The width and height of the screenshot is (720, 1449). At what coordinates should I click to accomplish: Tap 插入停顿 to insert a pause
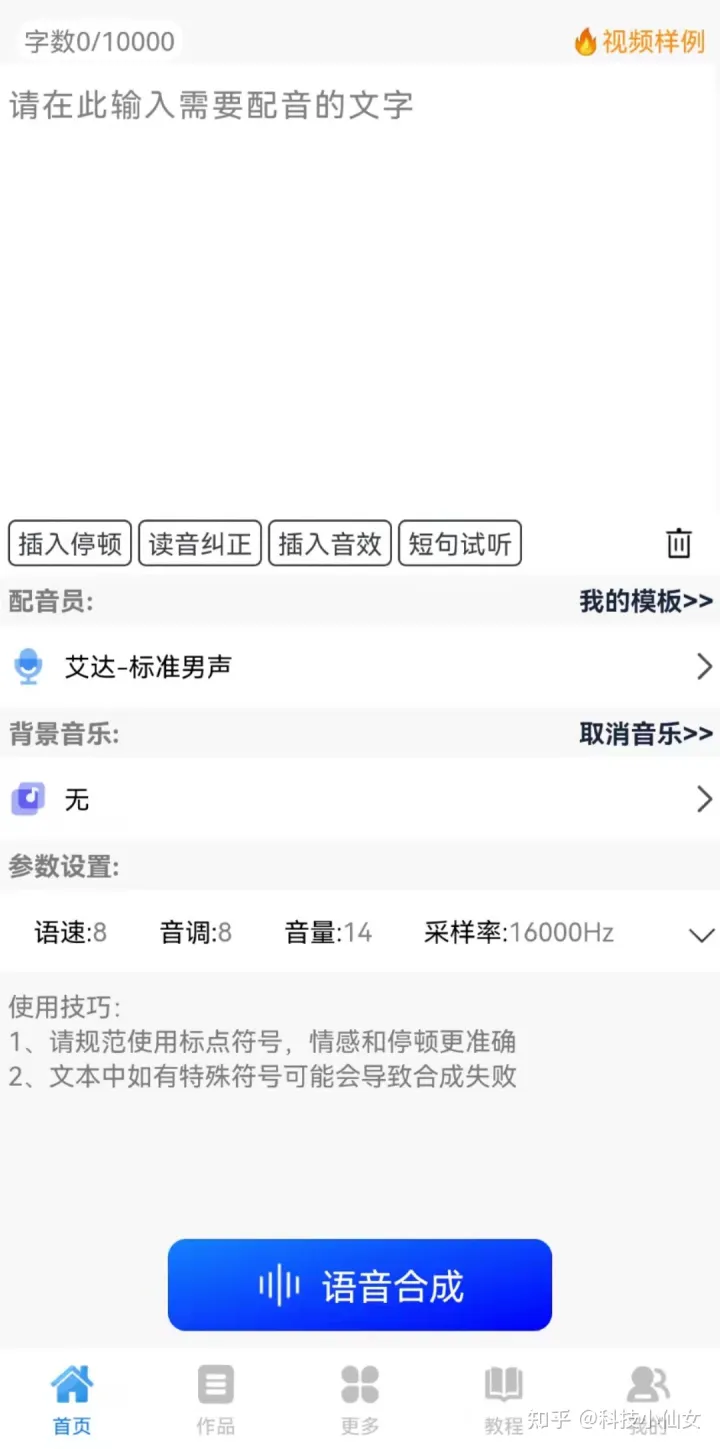(x=69, y=543)
